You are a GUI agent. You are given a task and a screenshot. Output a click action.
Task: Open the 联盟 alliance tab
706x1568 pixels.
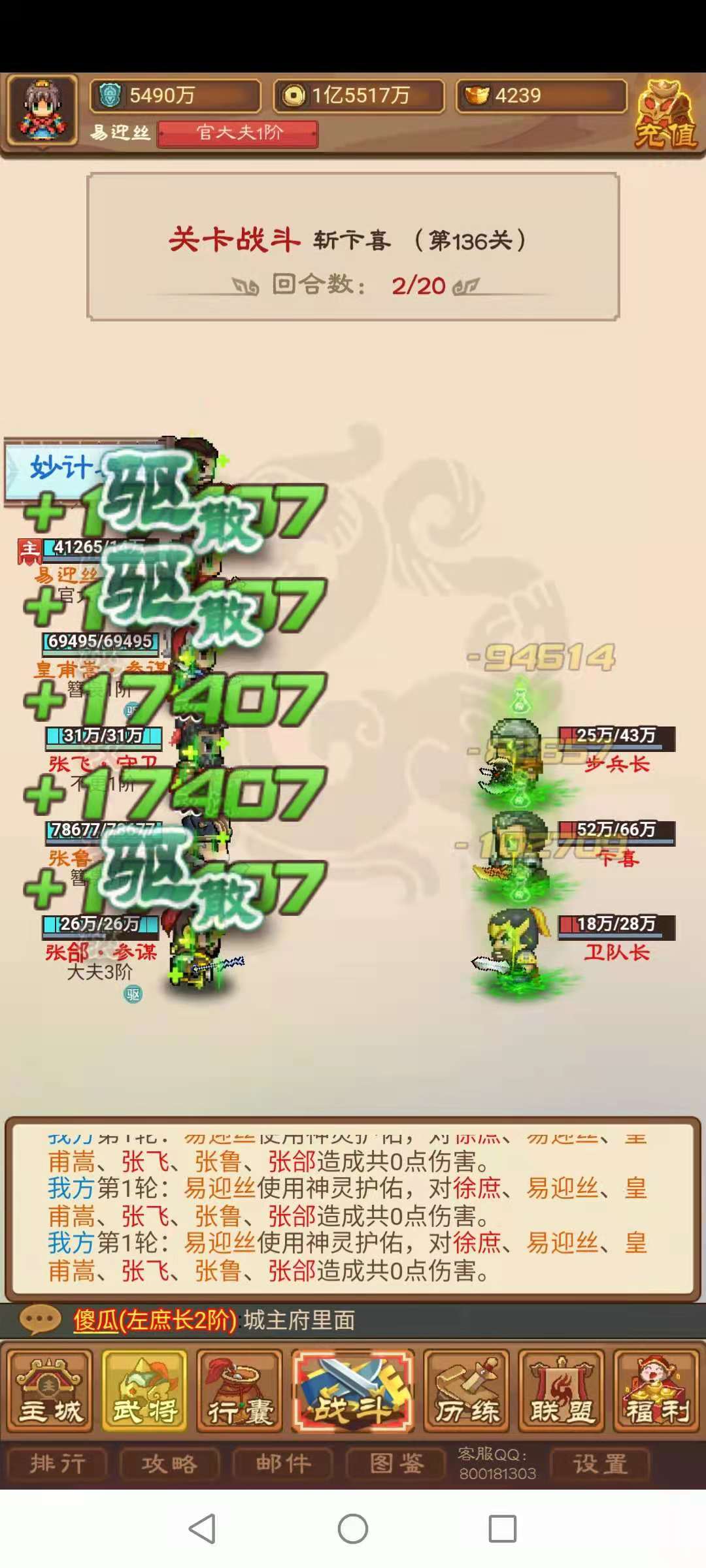click(562, 1390)
